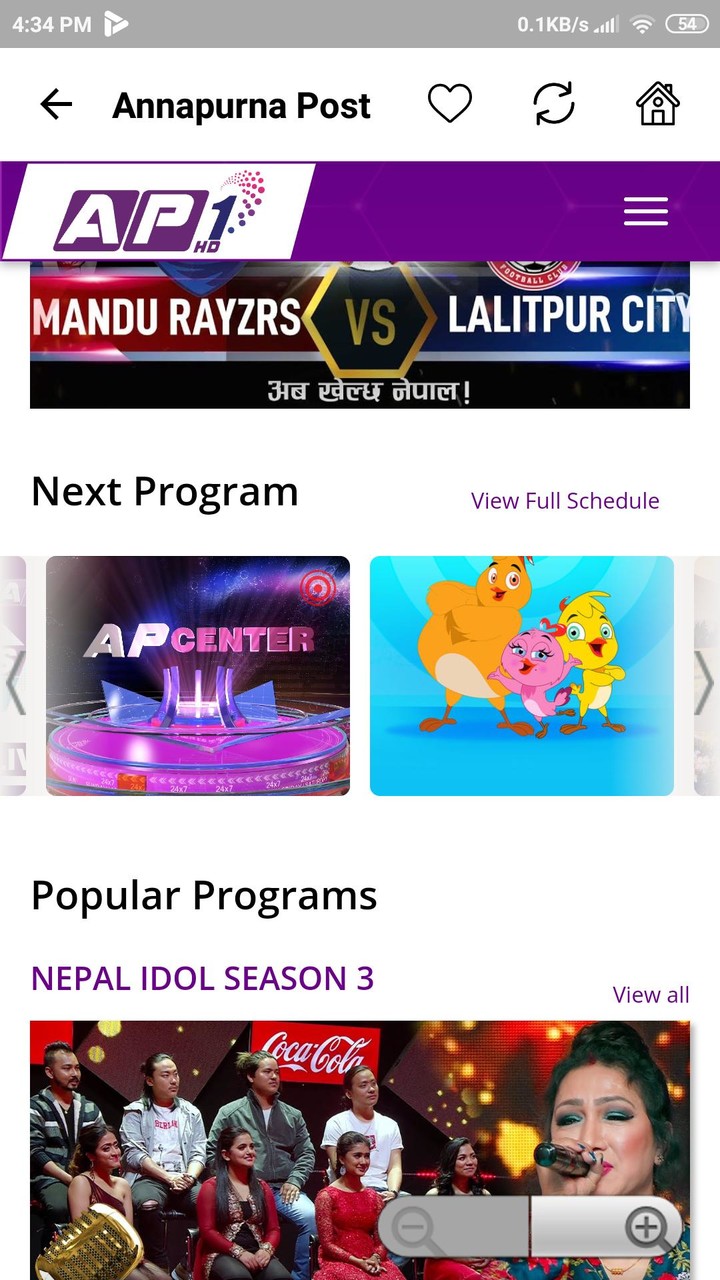This screenshot has width=720, height=1280.
Task: Tap the zoom-in magnifier control
Action: click(648, 1226)
